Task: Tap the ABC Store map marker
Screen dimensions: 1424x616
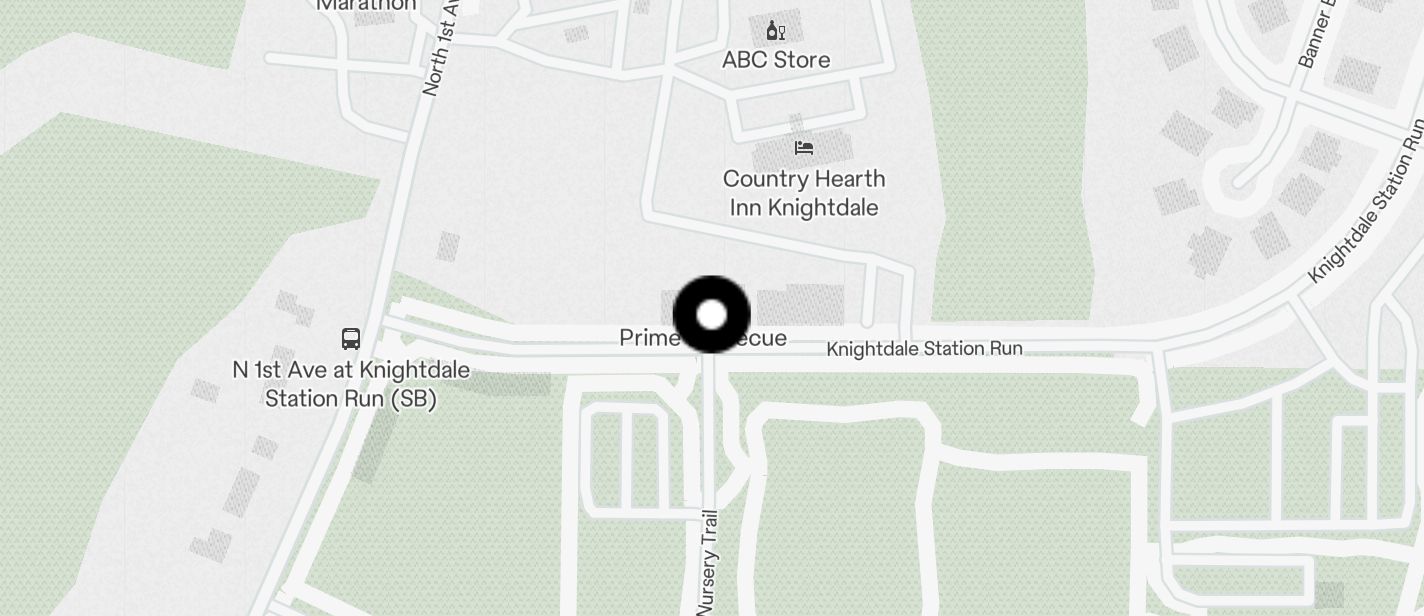Action: coord(775,31)
